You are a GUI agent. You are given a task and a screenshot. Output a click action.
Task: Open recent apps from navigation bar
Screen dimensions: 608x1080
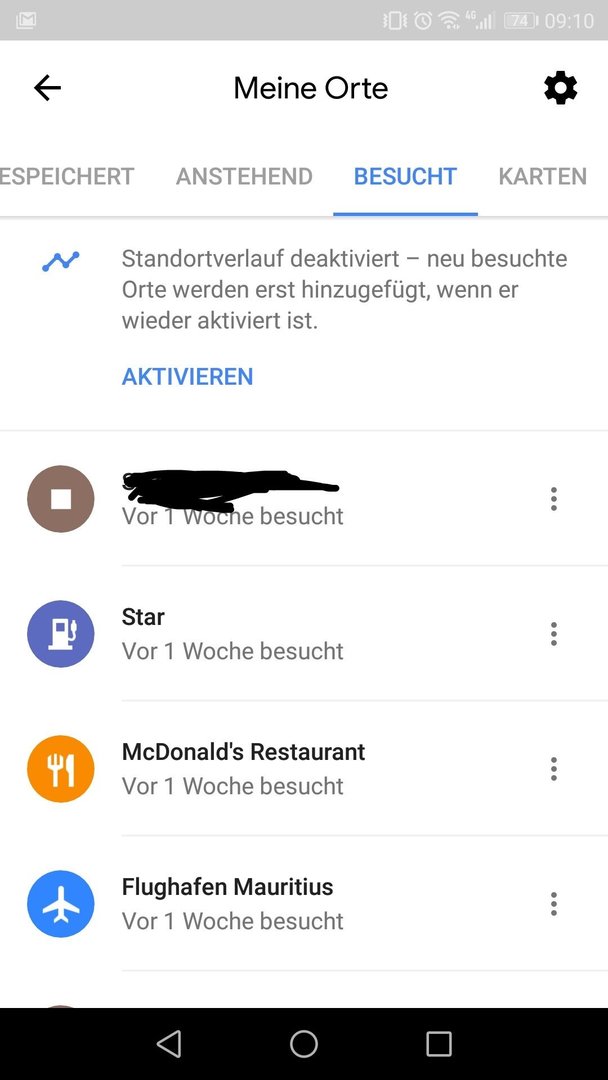439,1044
